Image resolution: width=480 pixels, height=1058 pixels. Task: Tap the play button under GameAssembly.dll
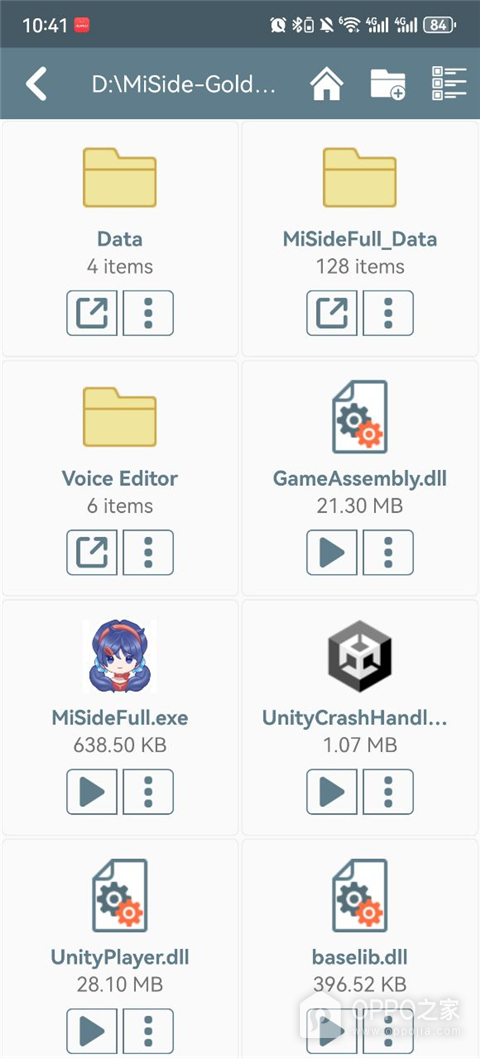tap(331, 553)
